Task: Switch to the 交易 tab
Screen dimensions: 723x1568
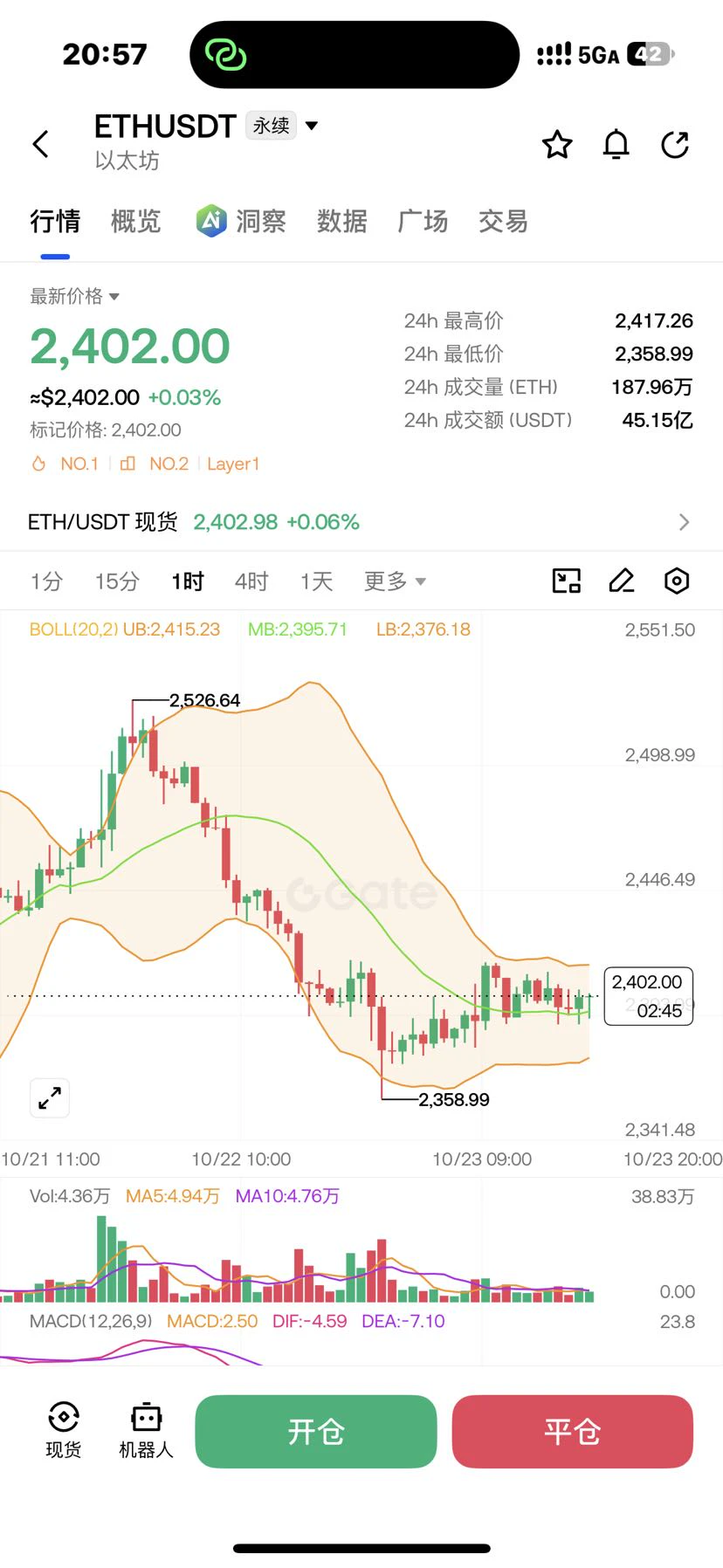Action: [x=504, y=222]
